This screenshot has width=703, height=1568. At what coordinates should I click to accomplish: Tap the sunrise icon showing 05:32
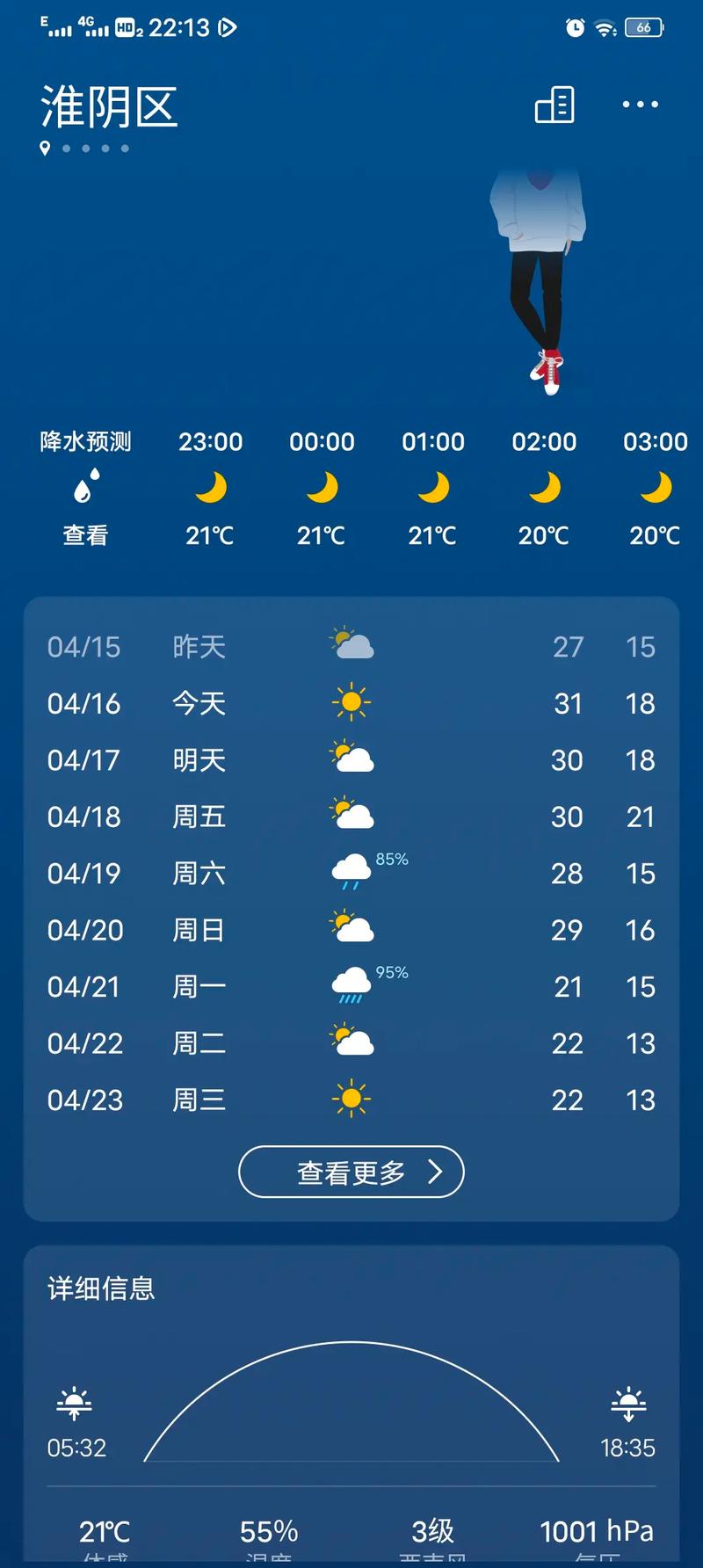tap(74, 1405)
